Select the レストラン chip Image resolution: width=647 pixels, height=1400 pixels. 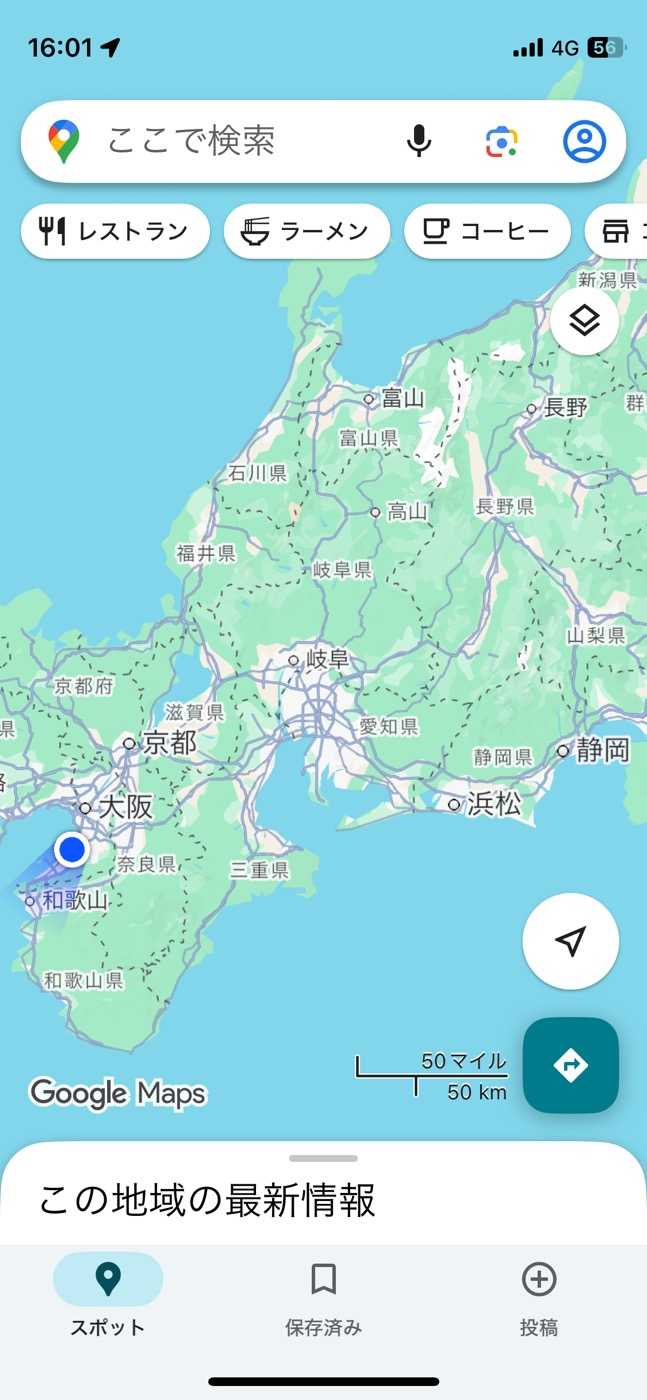(115, 232)
